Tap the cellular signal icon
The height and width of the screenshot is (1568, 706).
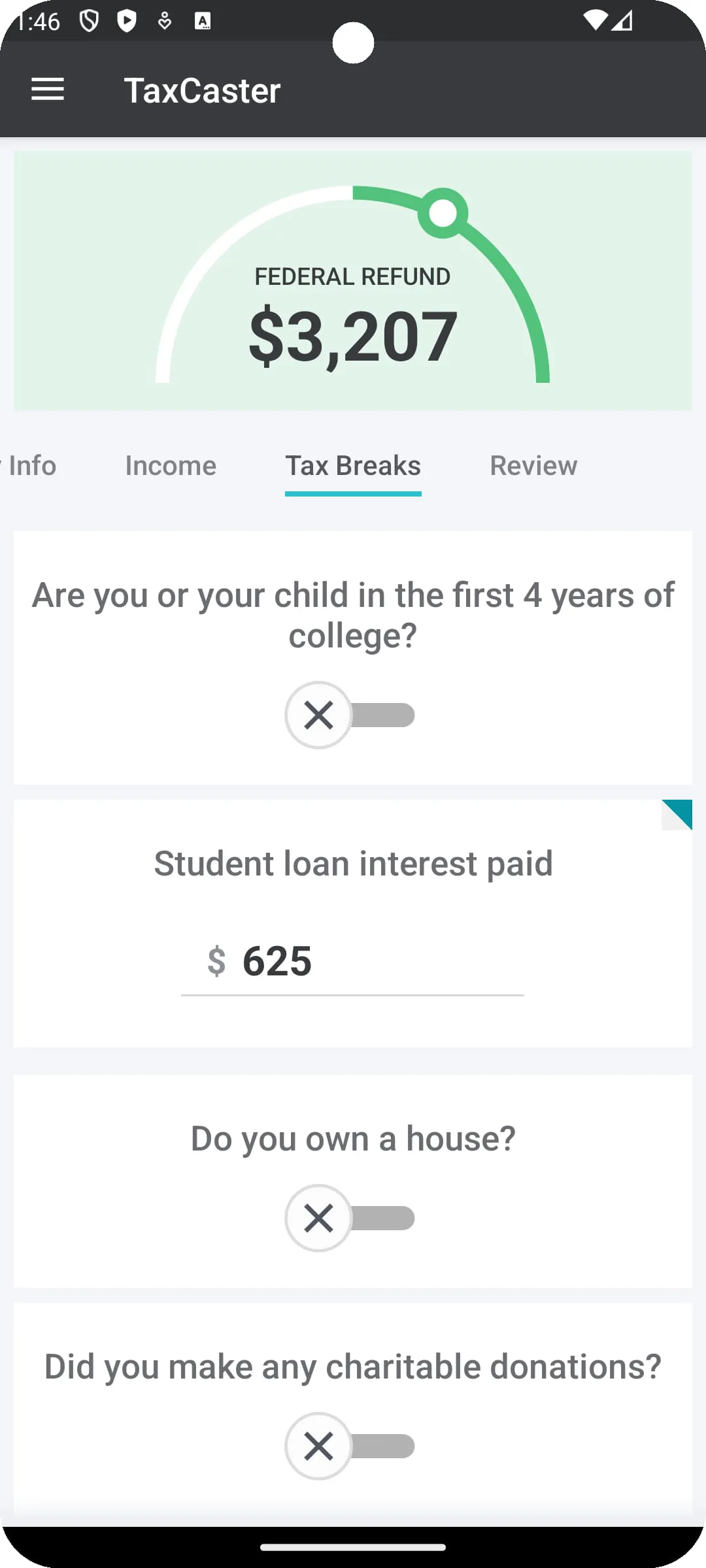[623, 21]
